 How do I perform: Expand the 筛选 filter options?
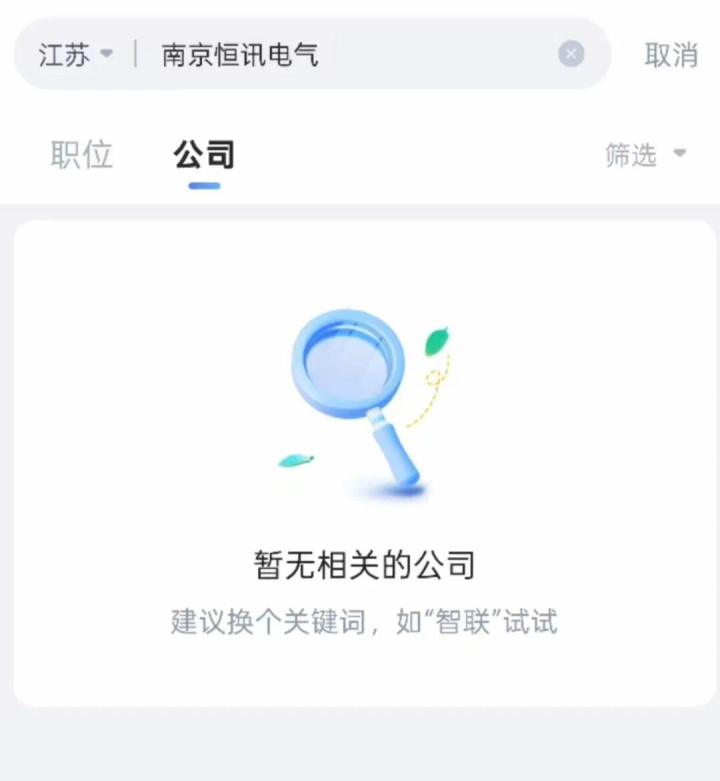(645, 155)
